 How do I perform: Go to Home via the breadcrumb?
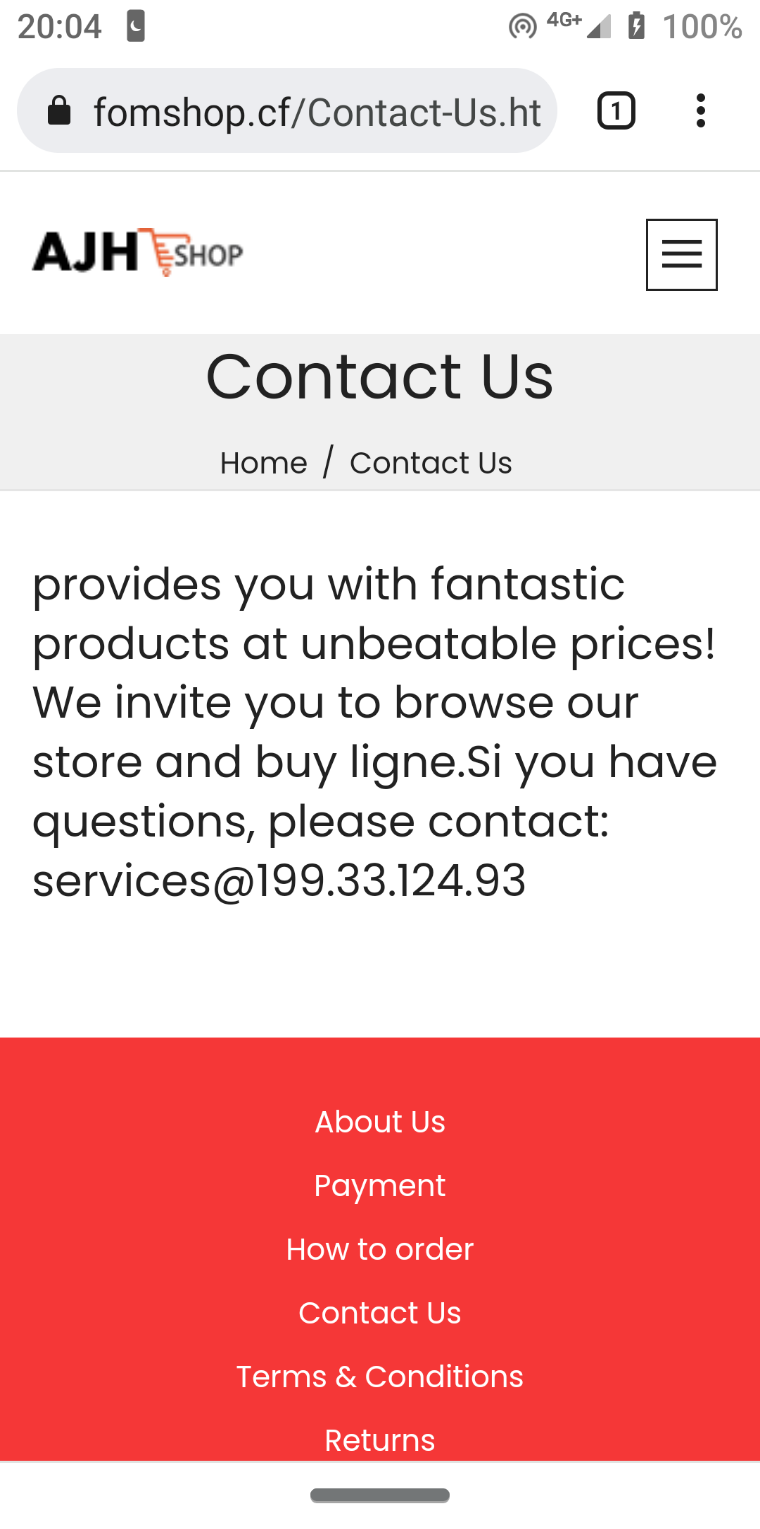(x=263, y=463)
